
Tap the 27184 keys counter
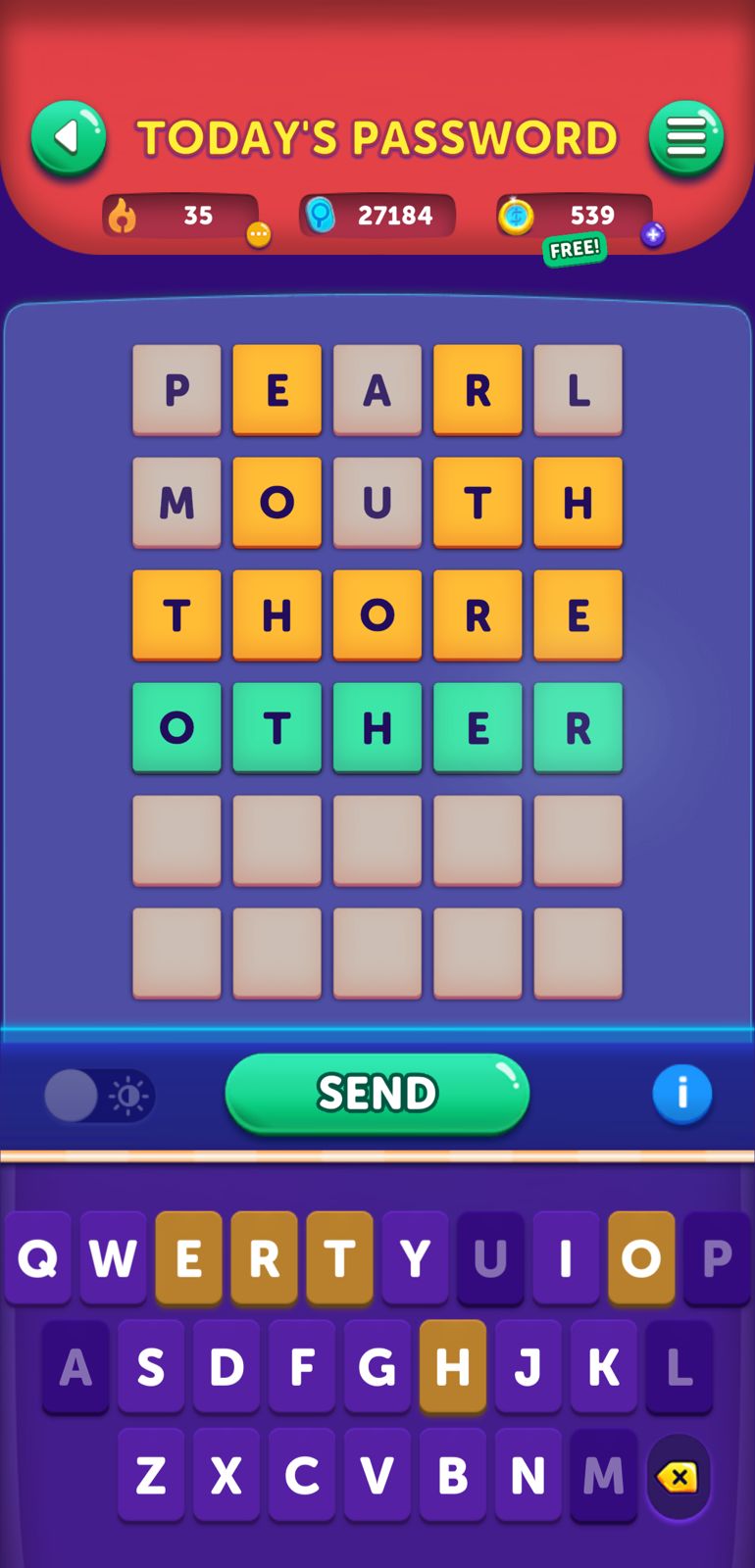(x=377, y=216)
